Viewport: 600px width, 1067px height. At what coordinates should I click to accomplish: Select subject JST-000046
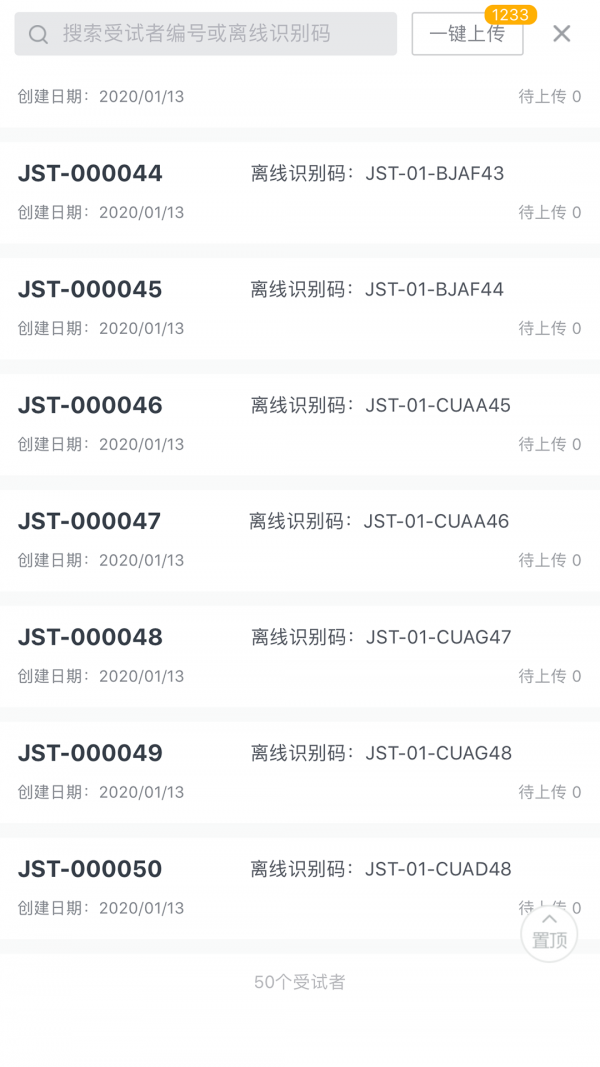pyautogui.click(x=299, y=423)
